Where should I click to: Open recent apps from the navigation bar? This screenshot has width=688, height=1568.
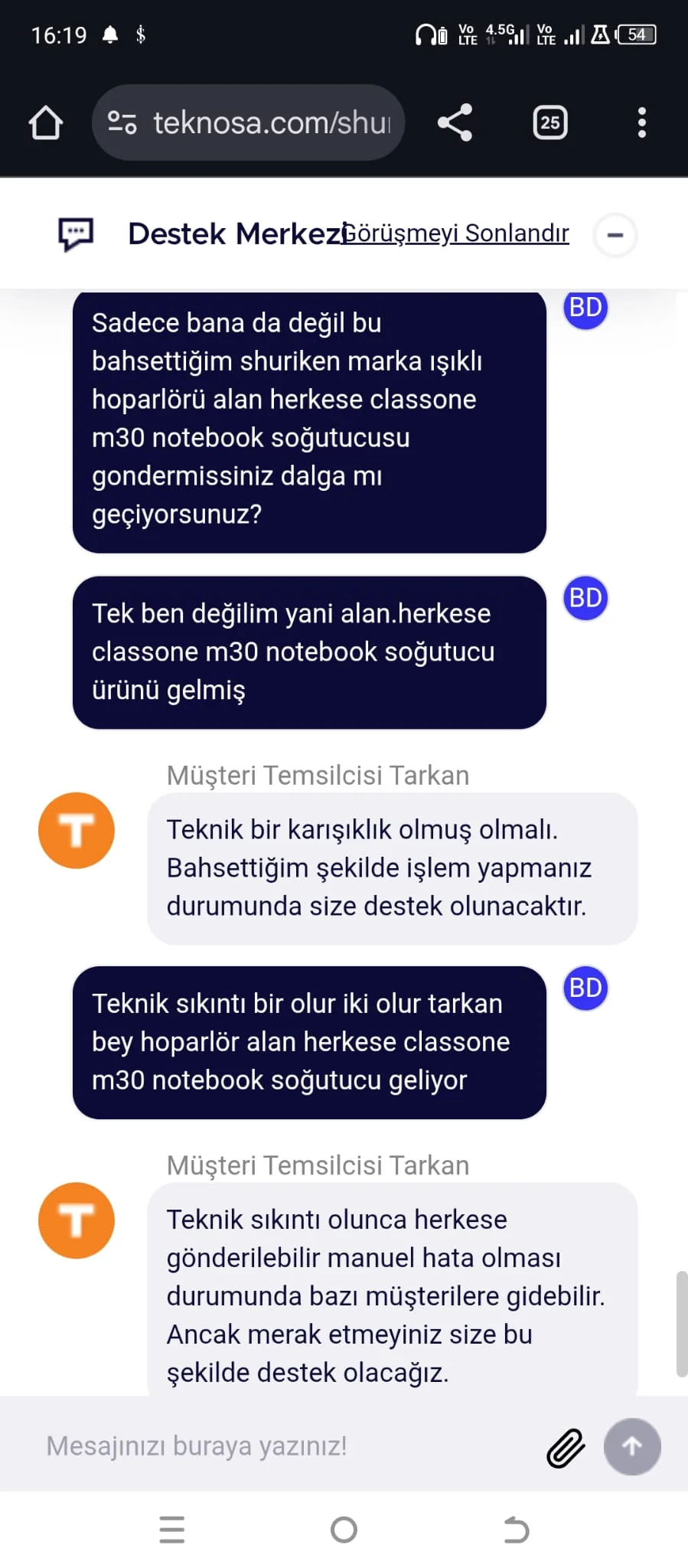(172, 1530)
